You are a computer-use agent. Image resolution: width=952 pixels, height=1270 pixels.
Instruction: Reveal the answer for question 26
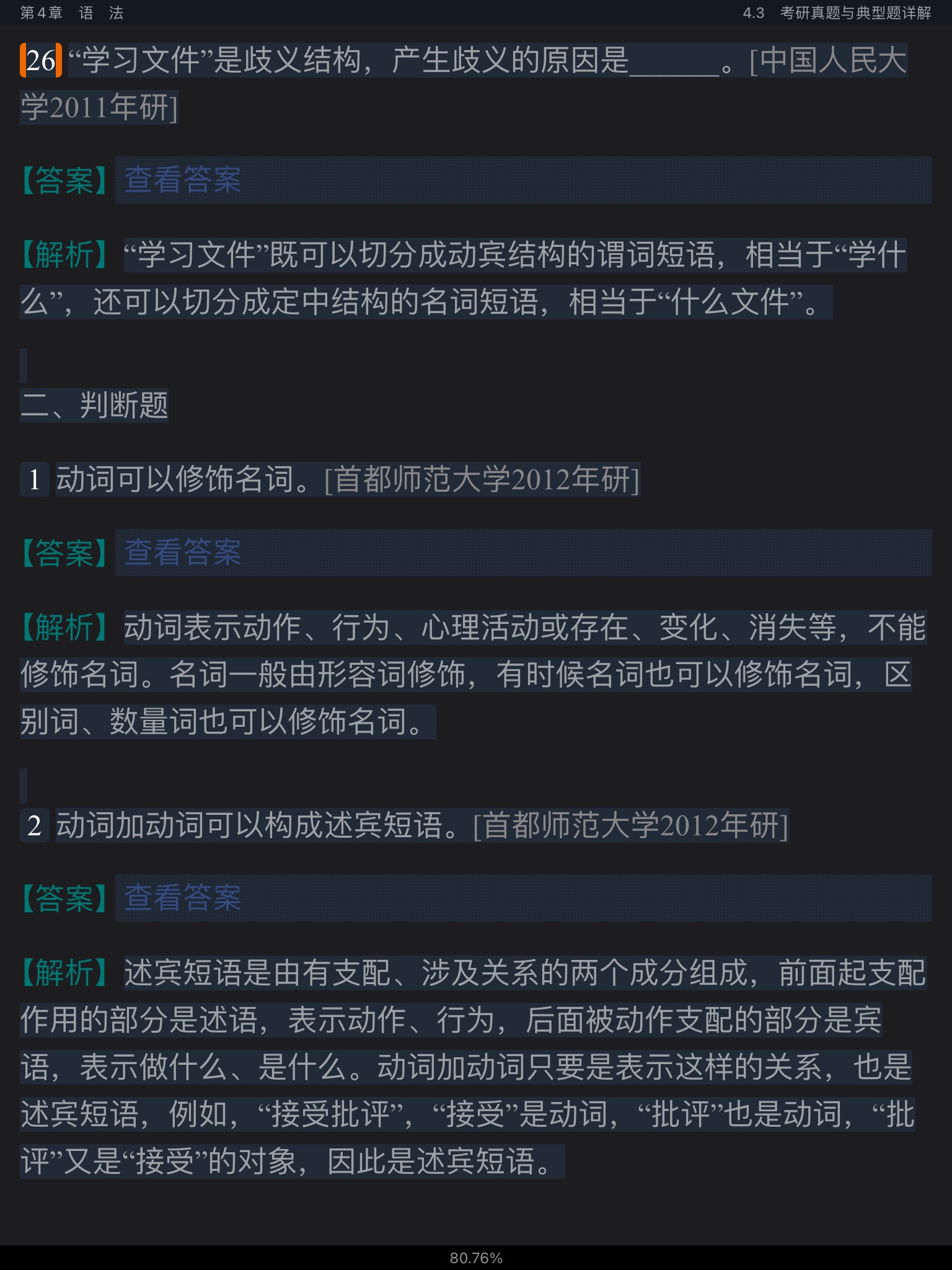pos(182,180)
